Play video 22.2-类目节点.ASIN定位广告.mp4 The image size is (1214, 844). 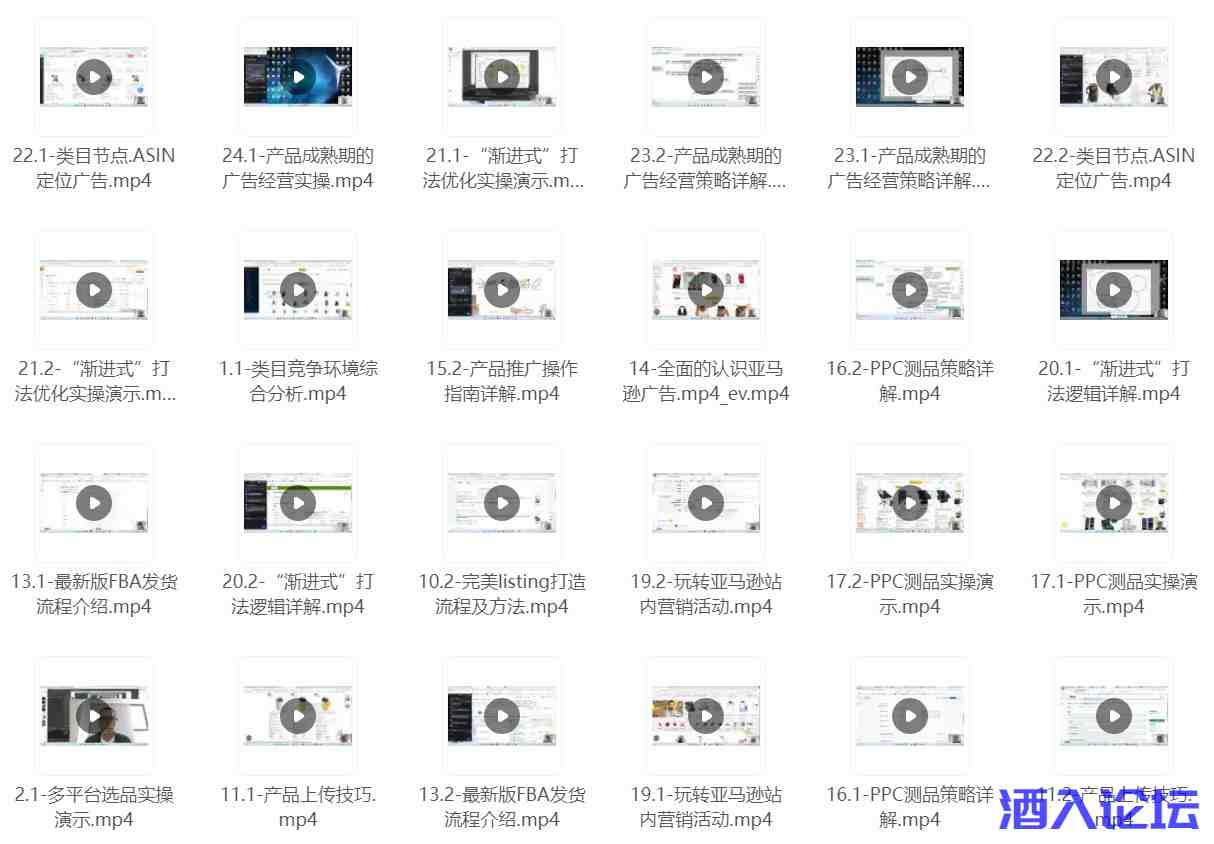coord(1114,77)
